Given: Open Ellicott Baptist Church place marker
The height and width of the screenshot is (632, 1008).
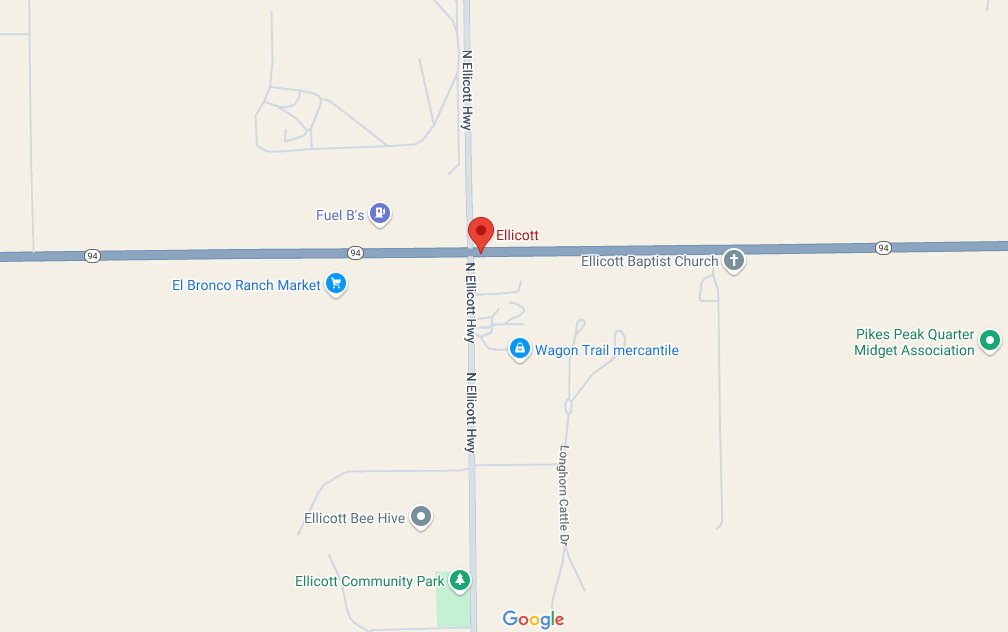Looking at the screenshot, I should click(733, 260).
